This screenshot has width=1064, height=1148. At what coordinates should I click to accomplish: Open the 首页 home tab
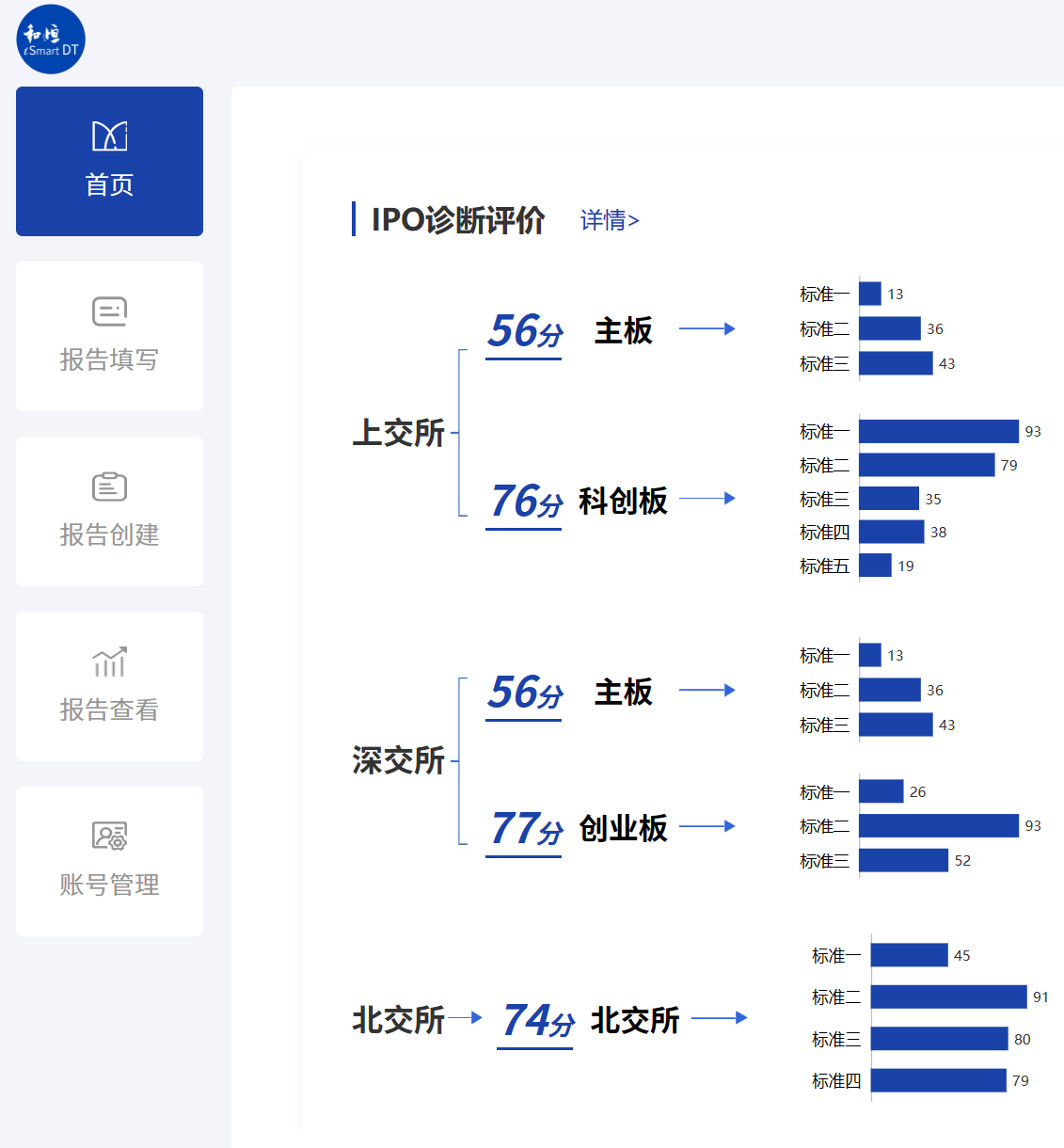click(109, 161)
